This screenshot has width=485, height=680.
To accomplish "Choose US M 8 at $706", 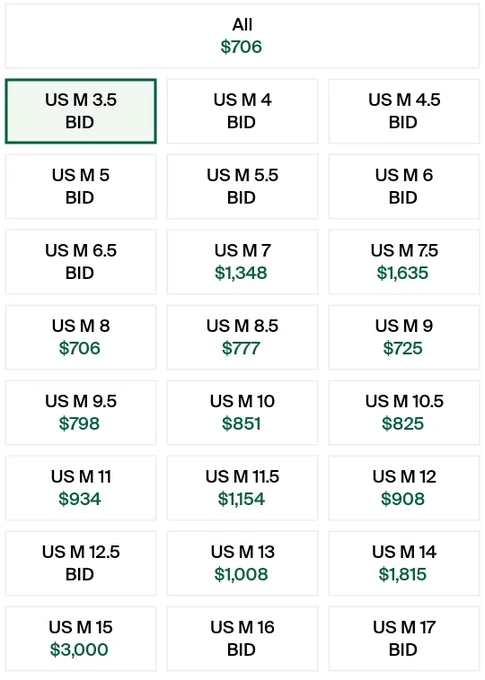I will click(x=81, y=337).
